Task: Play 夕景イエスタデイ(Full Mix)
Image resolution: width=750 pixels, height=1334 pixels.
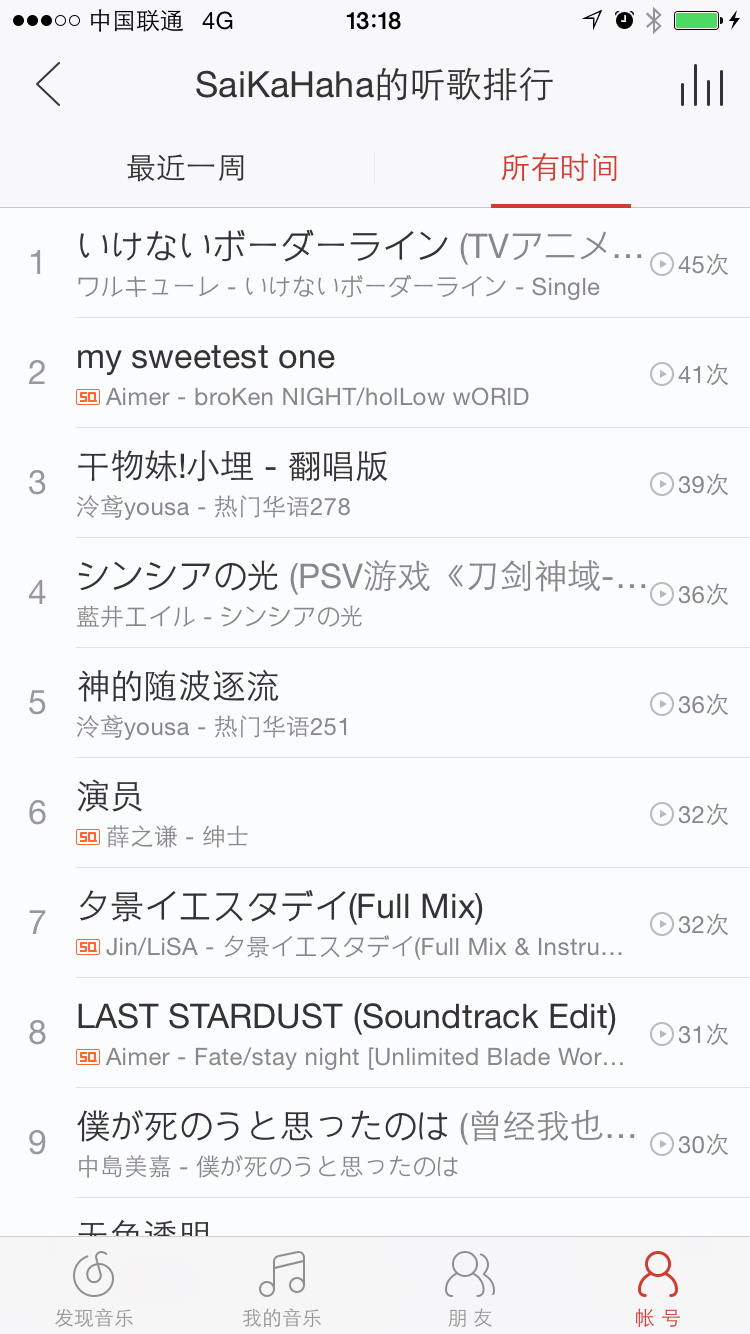Action: 360,923
